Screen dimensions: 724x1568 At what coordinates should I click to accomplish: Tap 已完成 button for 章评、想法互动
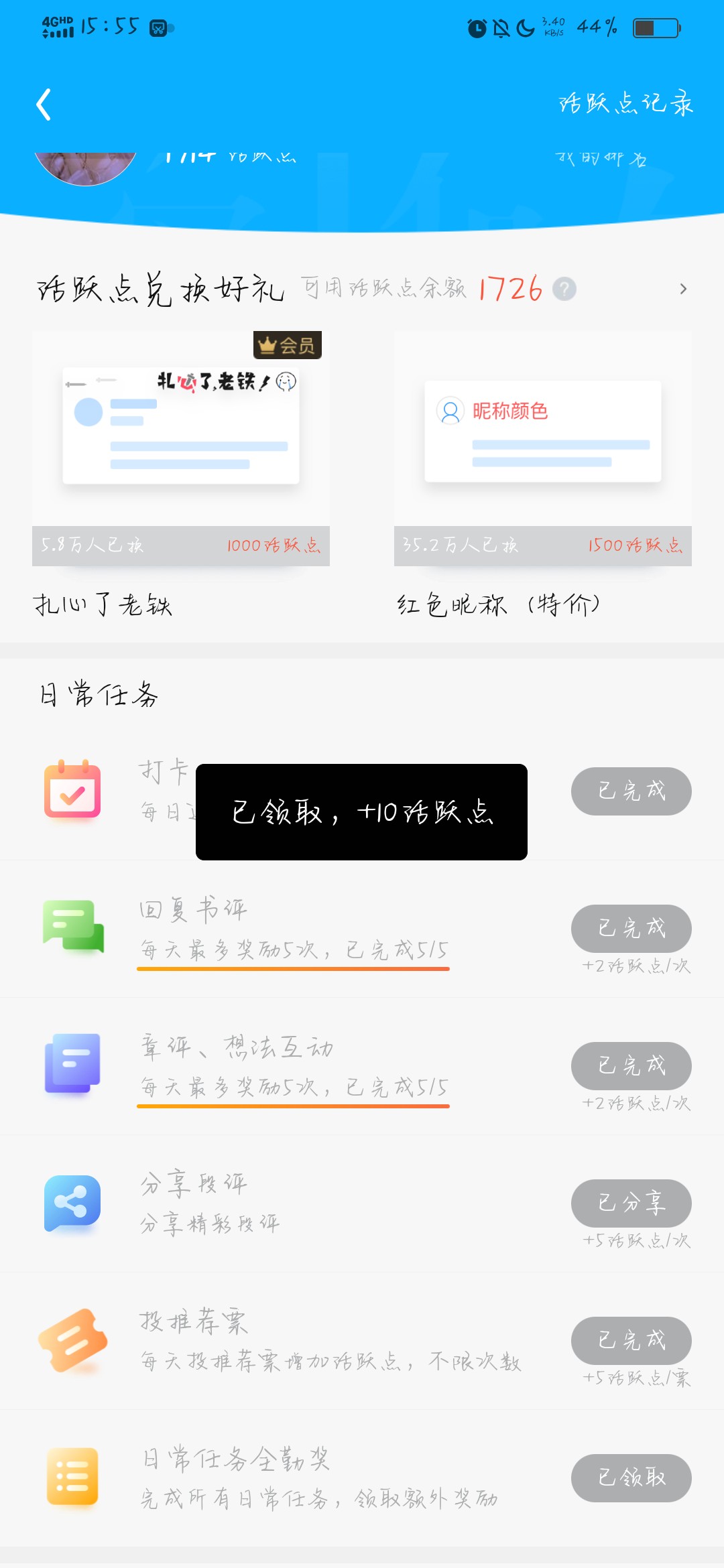point(631,1065)
